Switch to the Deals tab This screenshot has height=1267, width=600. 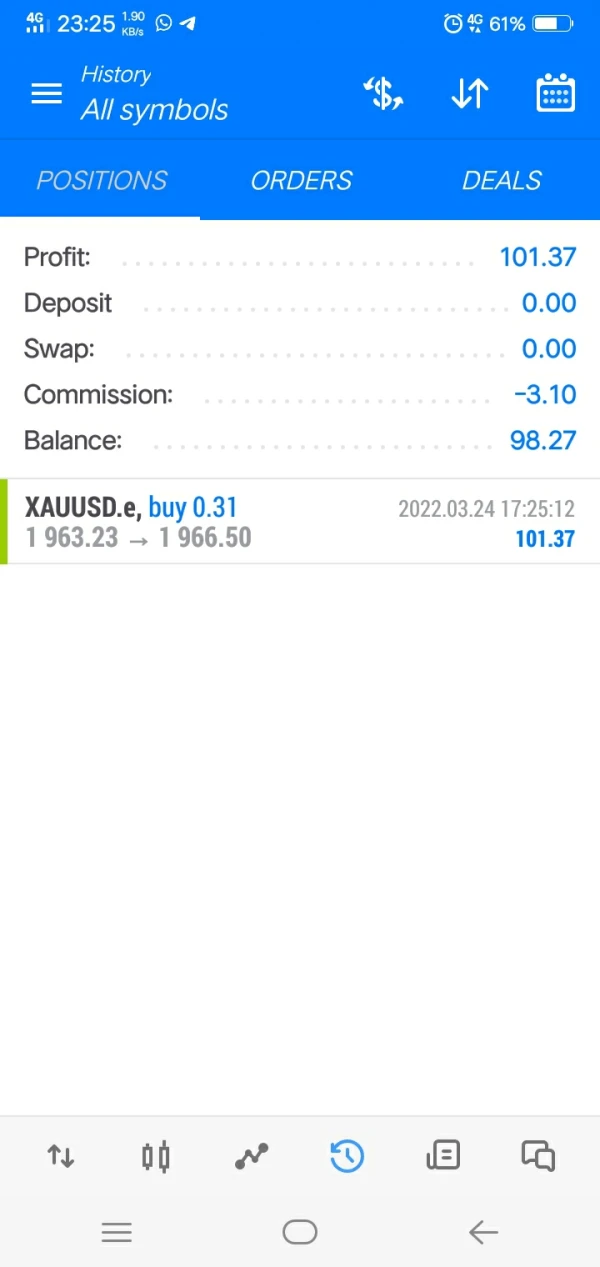click(x=501, y=180)
